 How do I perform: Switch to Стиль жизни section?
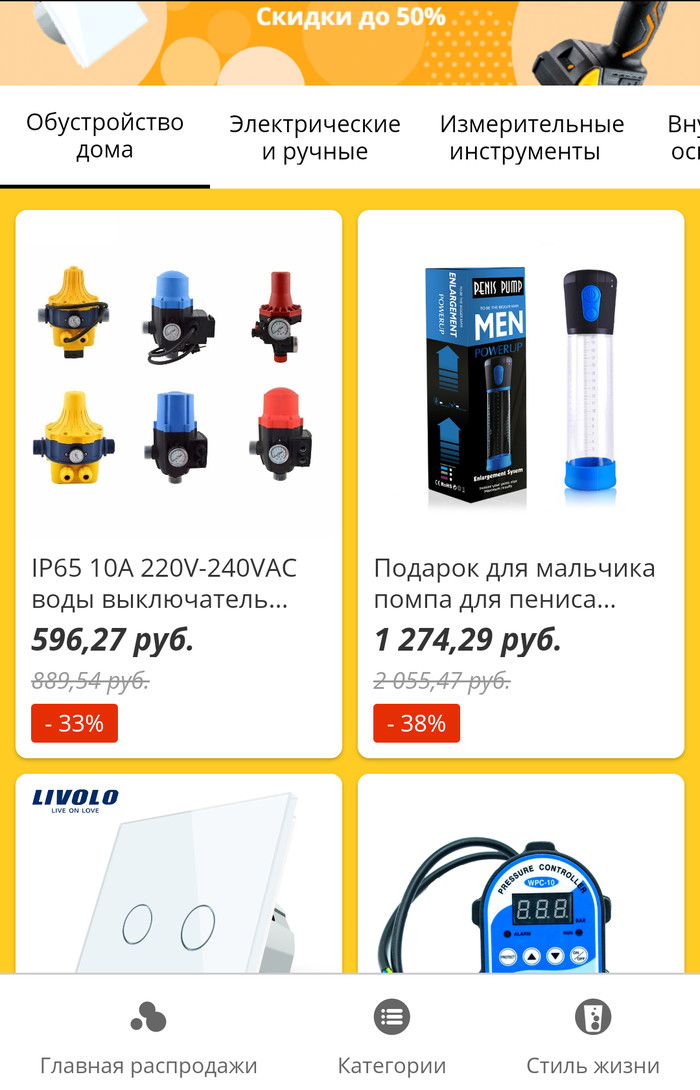pos(593,1038)
